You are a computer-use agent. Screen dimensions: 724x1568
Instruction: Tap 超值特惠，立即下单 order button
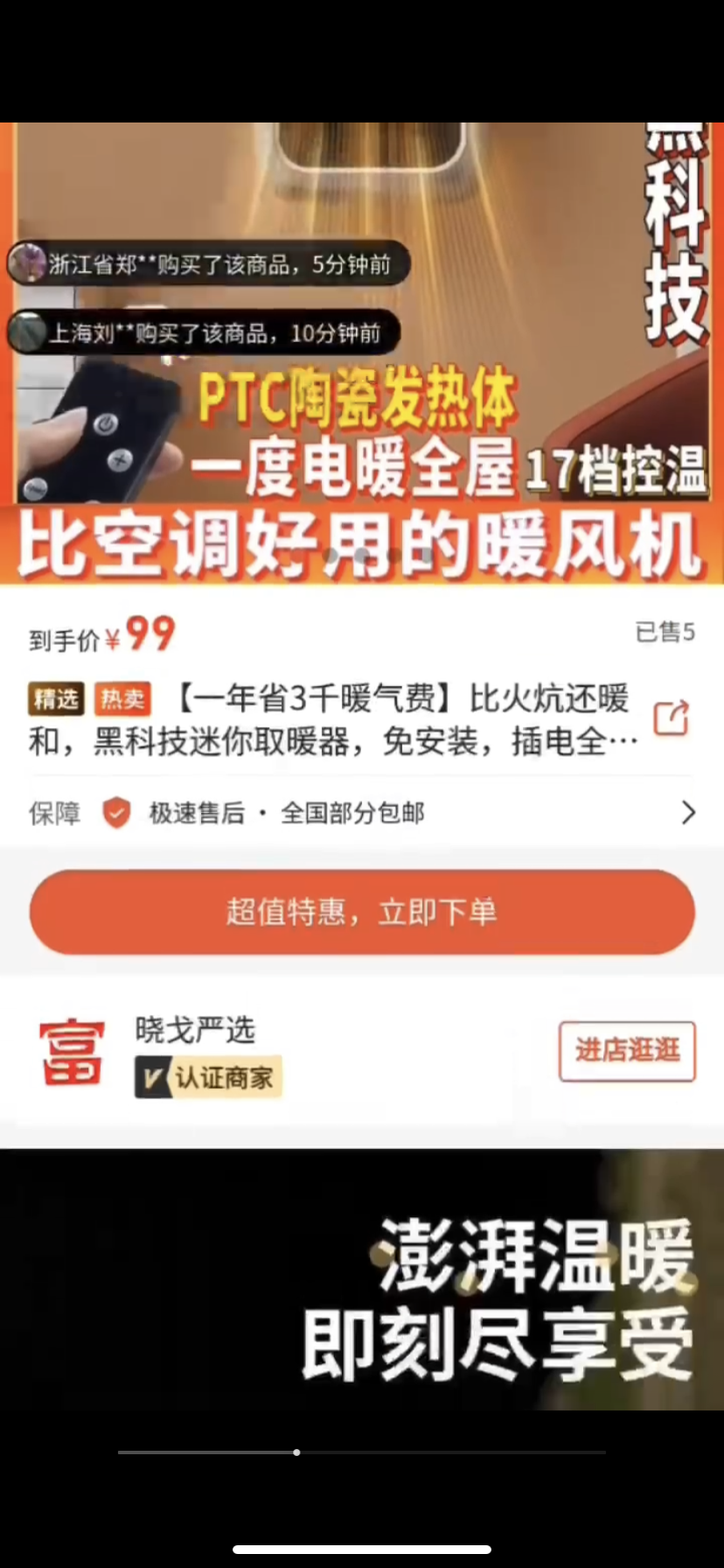[362, 912]
